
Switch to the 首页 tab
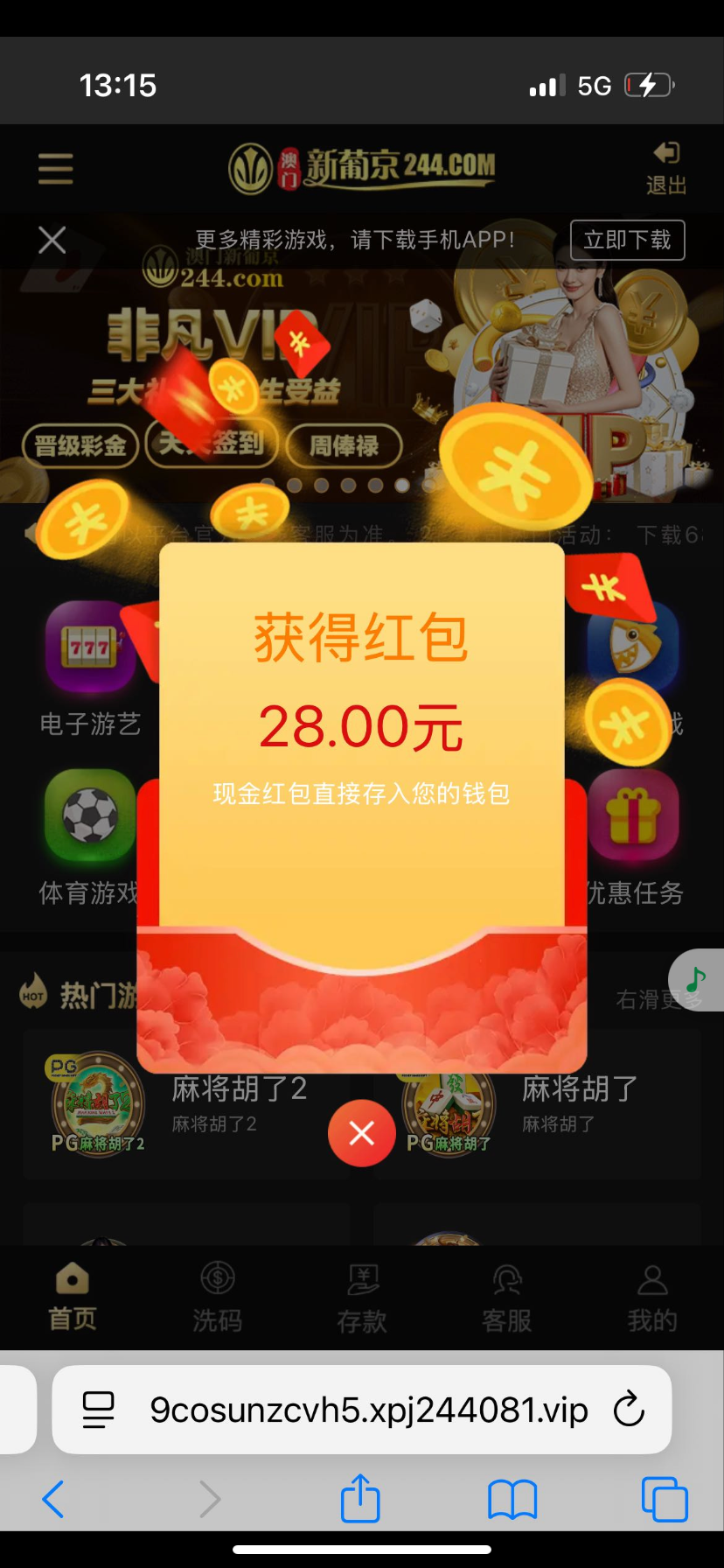pyautogui.click(x=73, y=1297)
